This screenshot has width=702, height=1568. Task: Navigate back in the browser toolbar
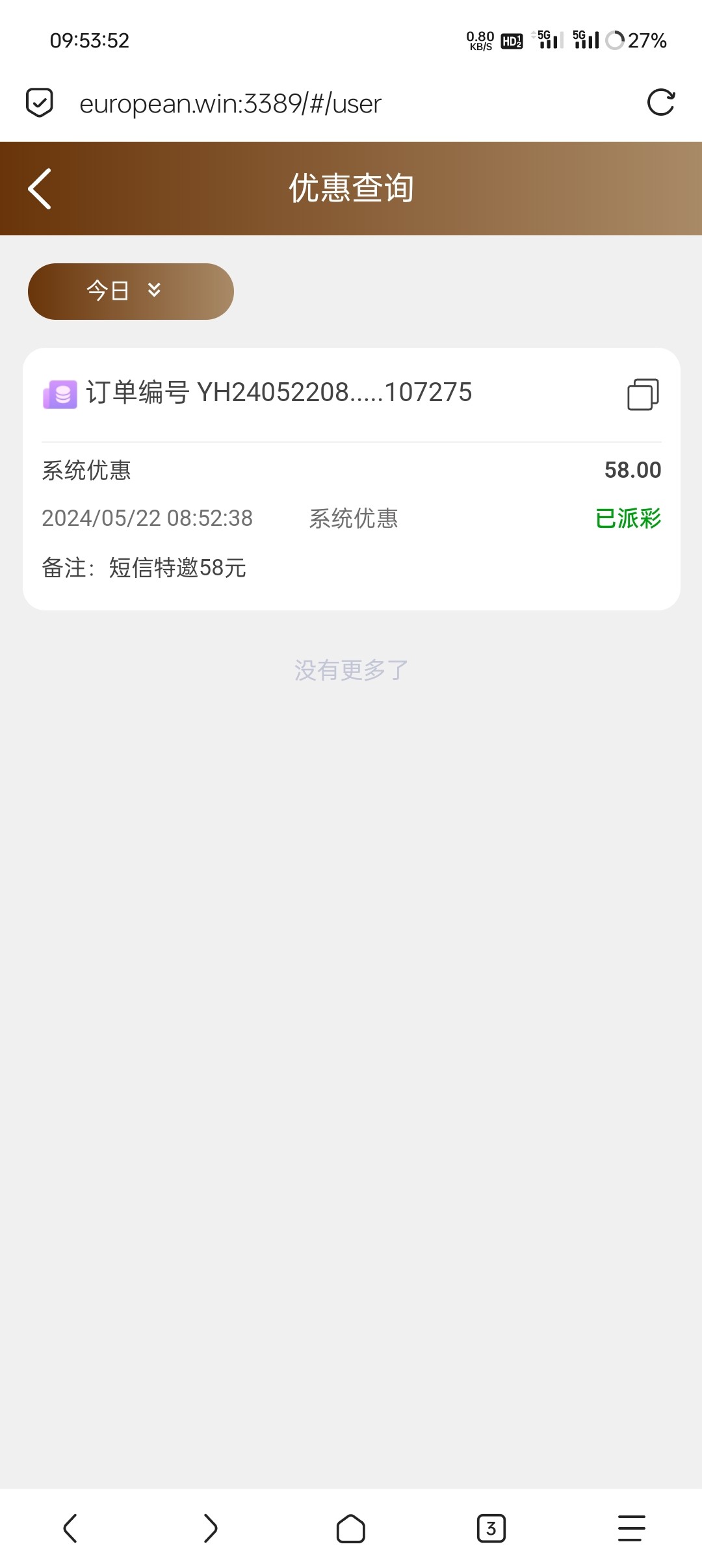click(x=70, y=1528)
